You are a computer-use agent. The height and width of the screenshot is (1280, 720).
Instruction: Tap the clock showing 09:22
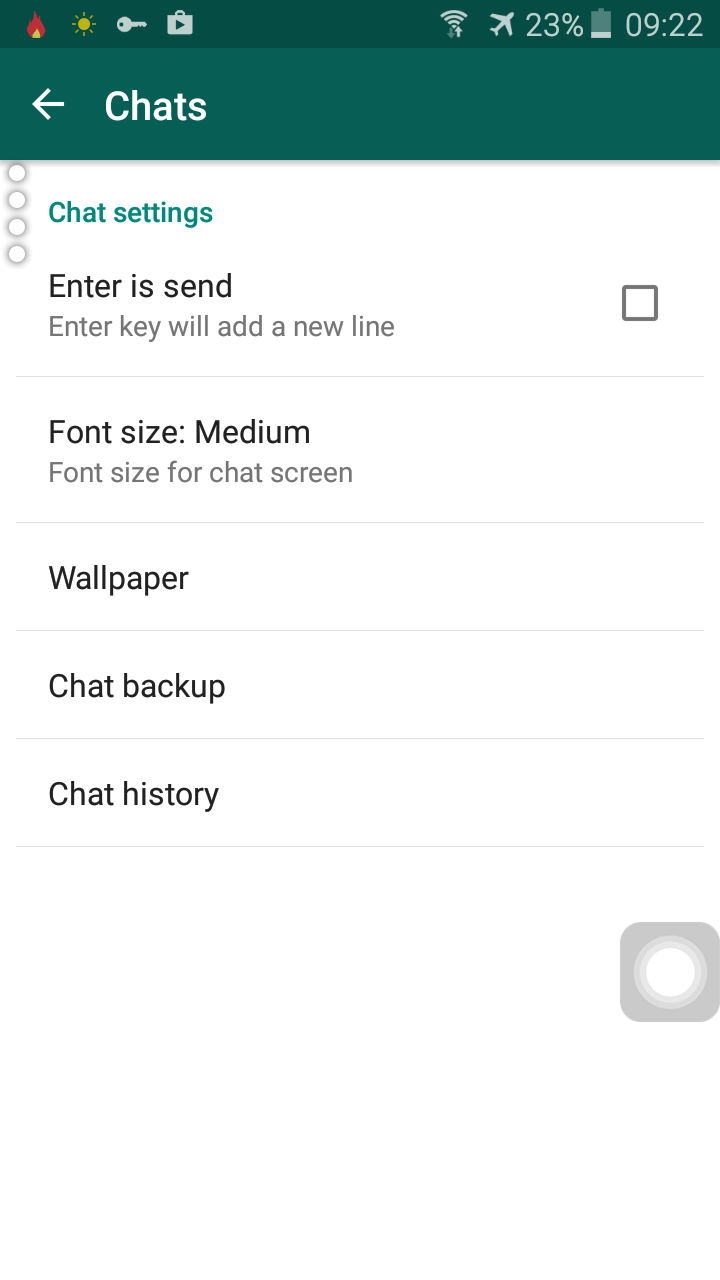click(666, 24)
